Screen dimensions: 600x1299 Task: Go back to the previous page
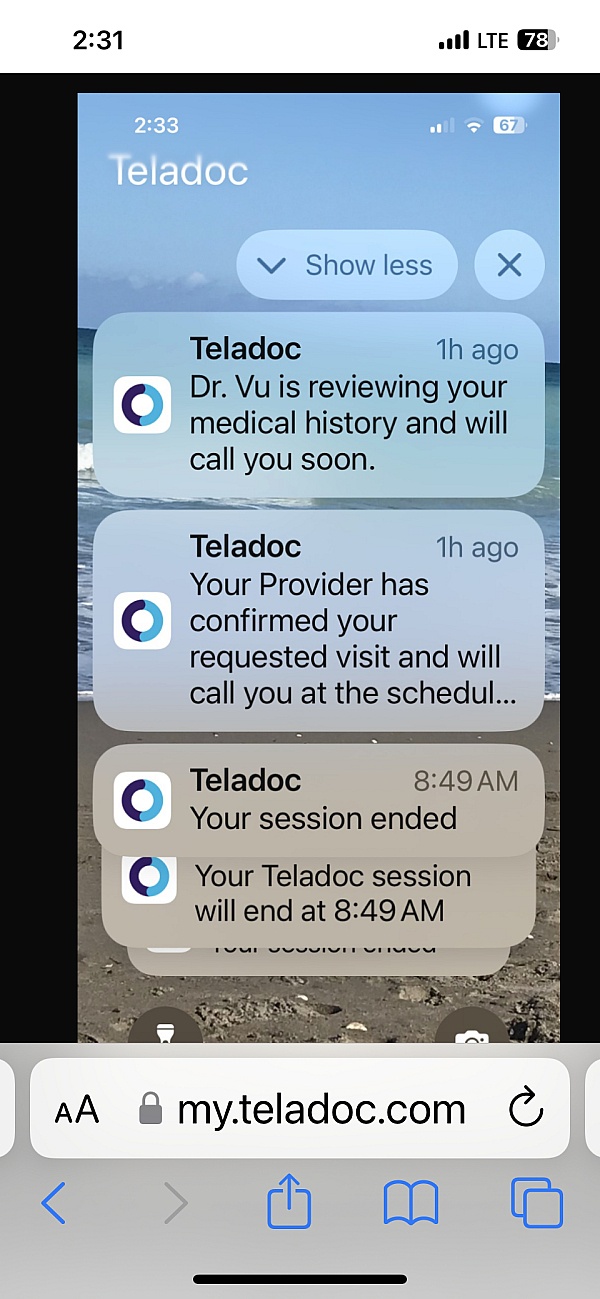click(54, 1202)
